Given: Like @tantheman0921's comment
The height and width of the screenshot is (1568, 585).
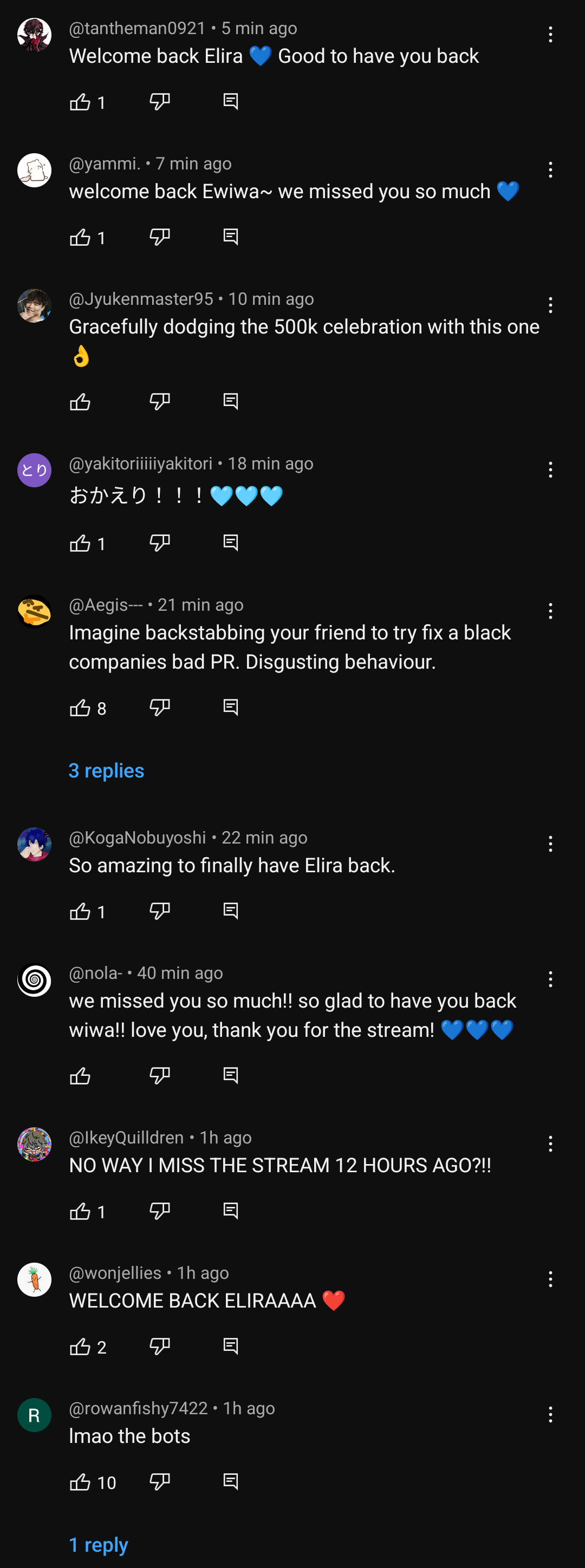Looking at the screenshot, I should coord(80,102).
